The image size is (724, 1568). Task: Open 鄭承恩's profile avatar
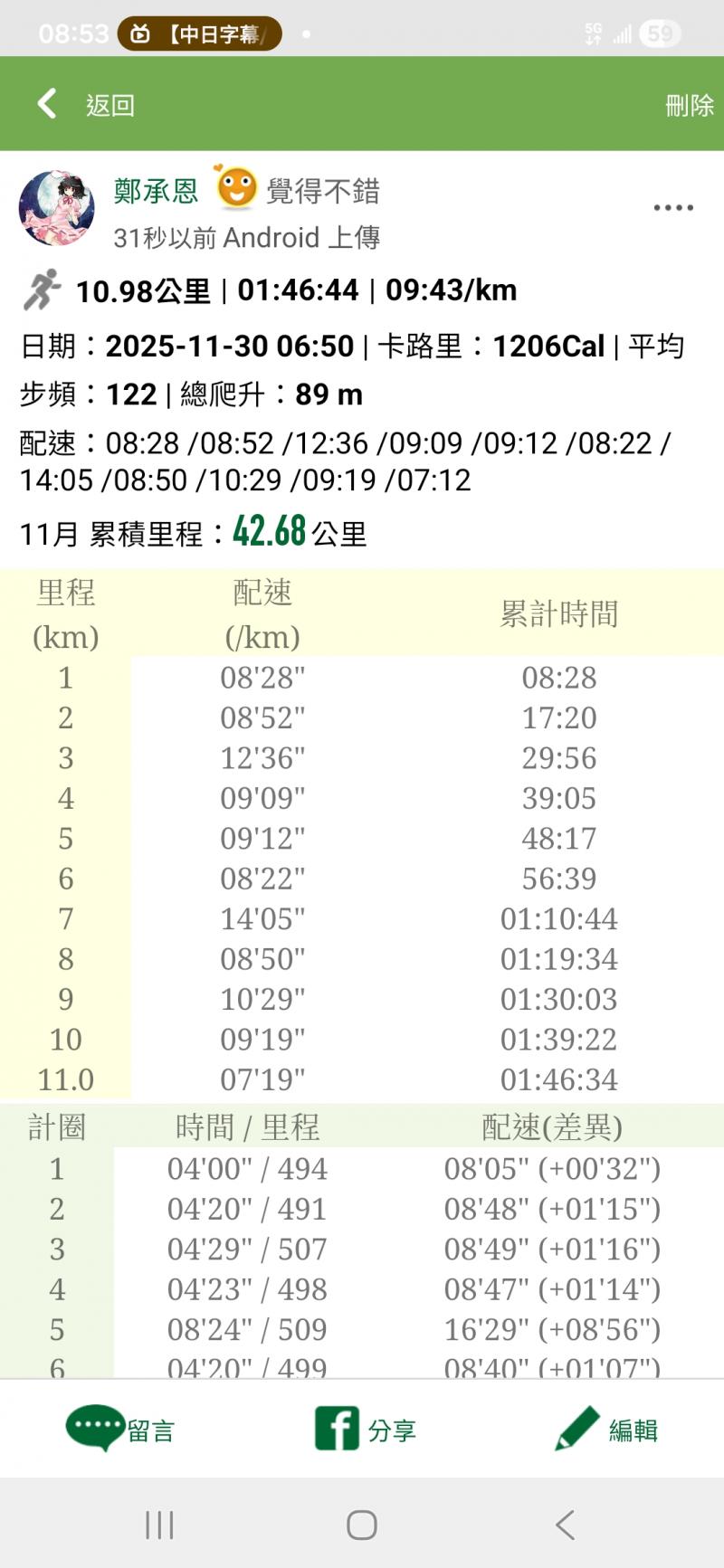[56, 208]
